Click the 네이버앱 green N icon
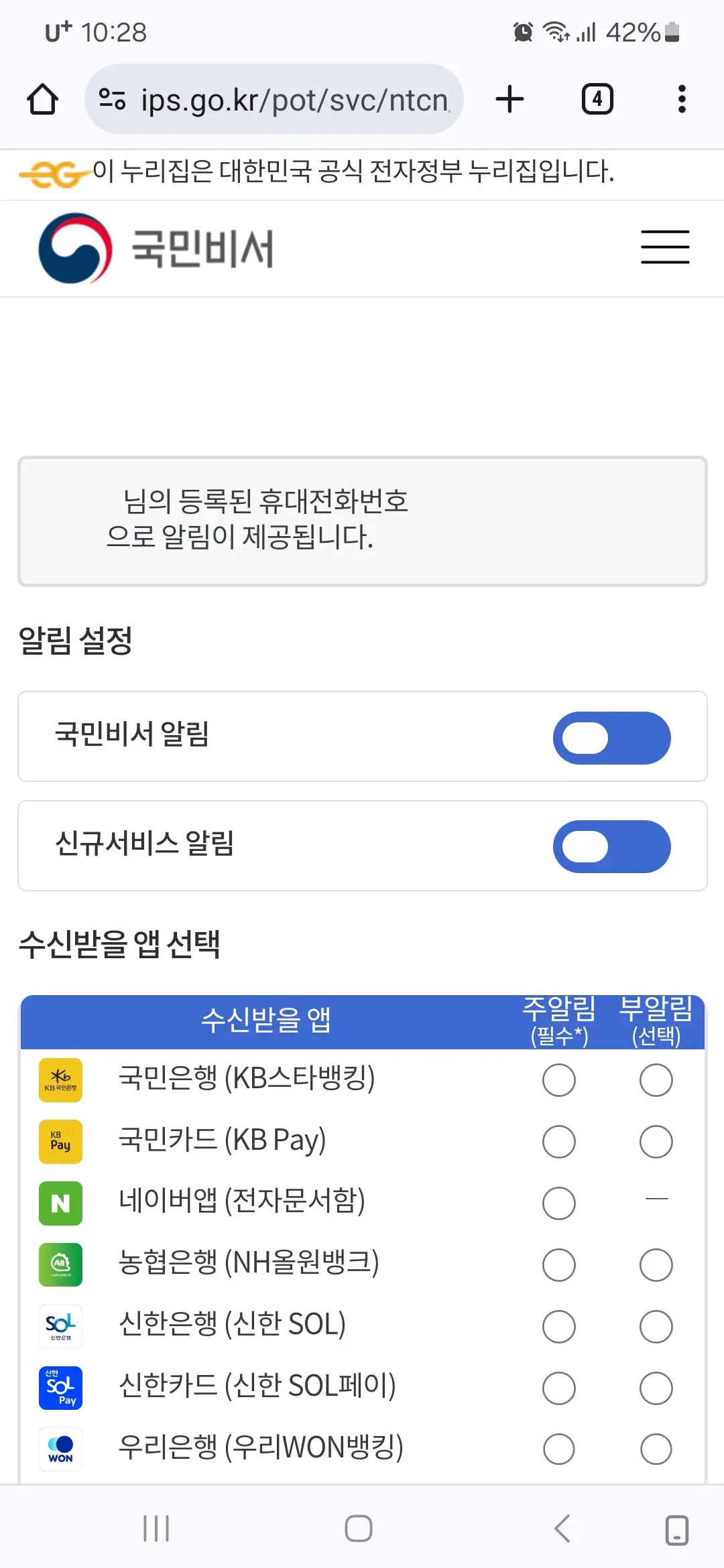 tap(60, 1203)
